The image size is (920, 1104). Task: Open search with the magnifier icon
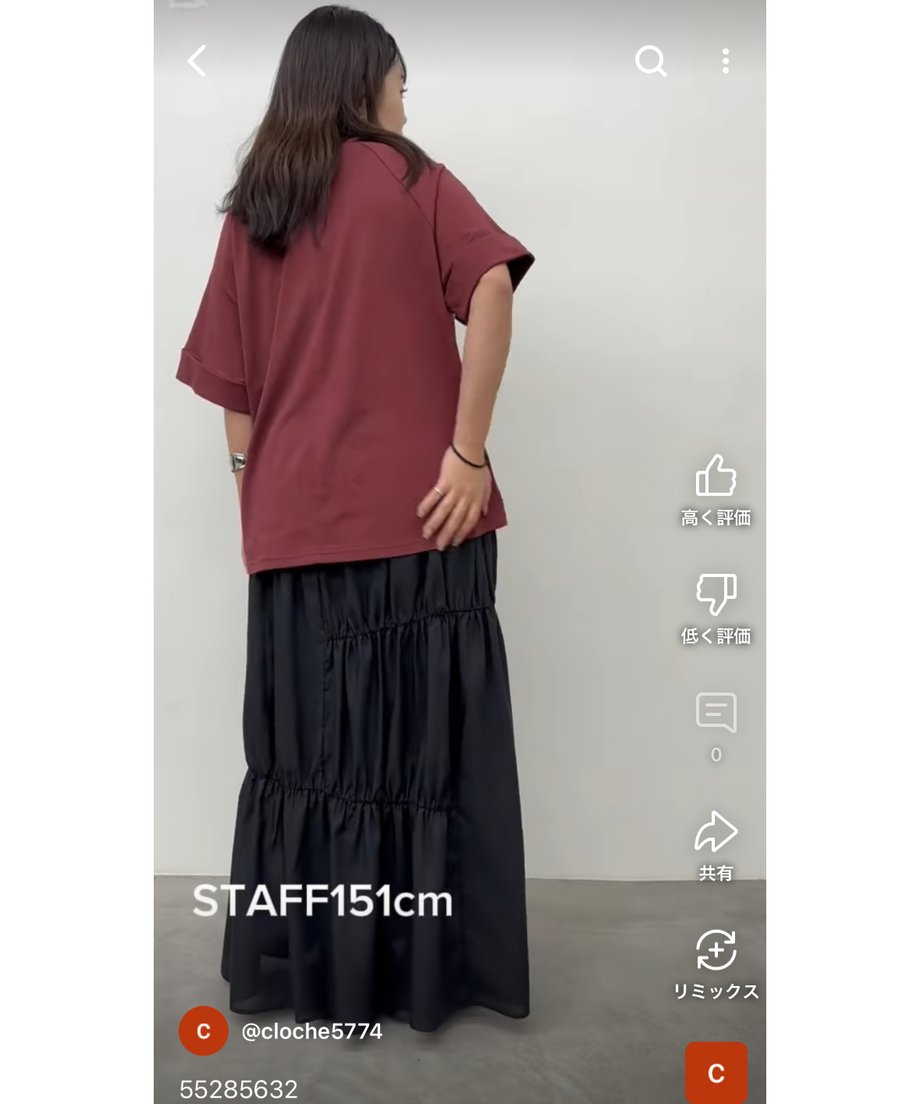click(x=650, y=61)
